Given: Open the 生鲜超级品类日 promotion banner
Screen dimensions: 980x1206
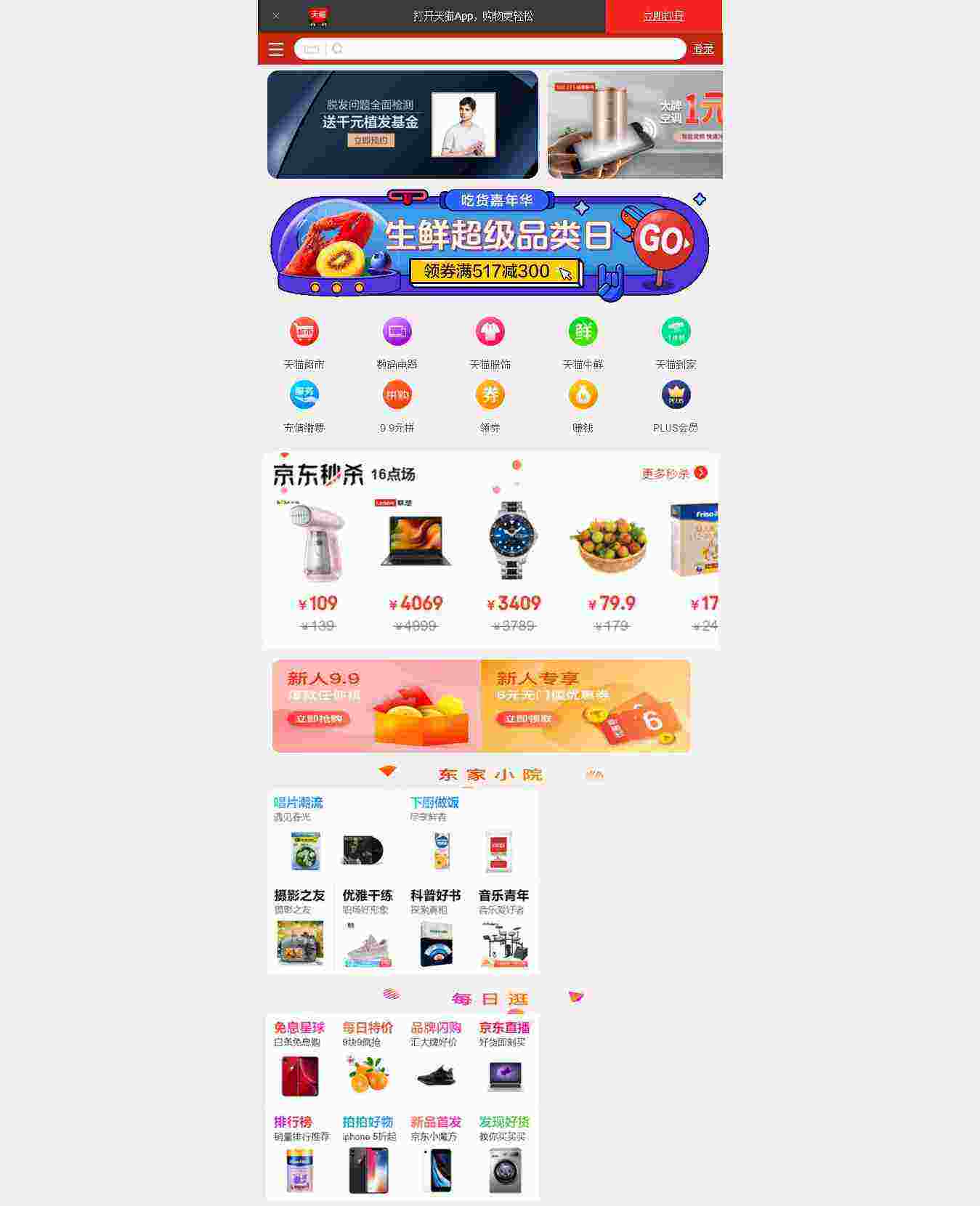Looking at the screenshot, I should pos(489,244).
